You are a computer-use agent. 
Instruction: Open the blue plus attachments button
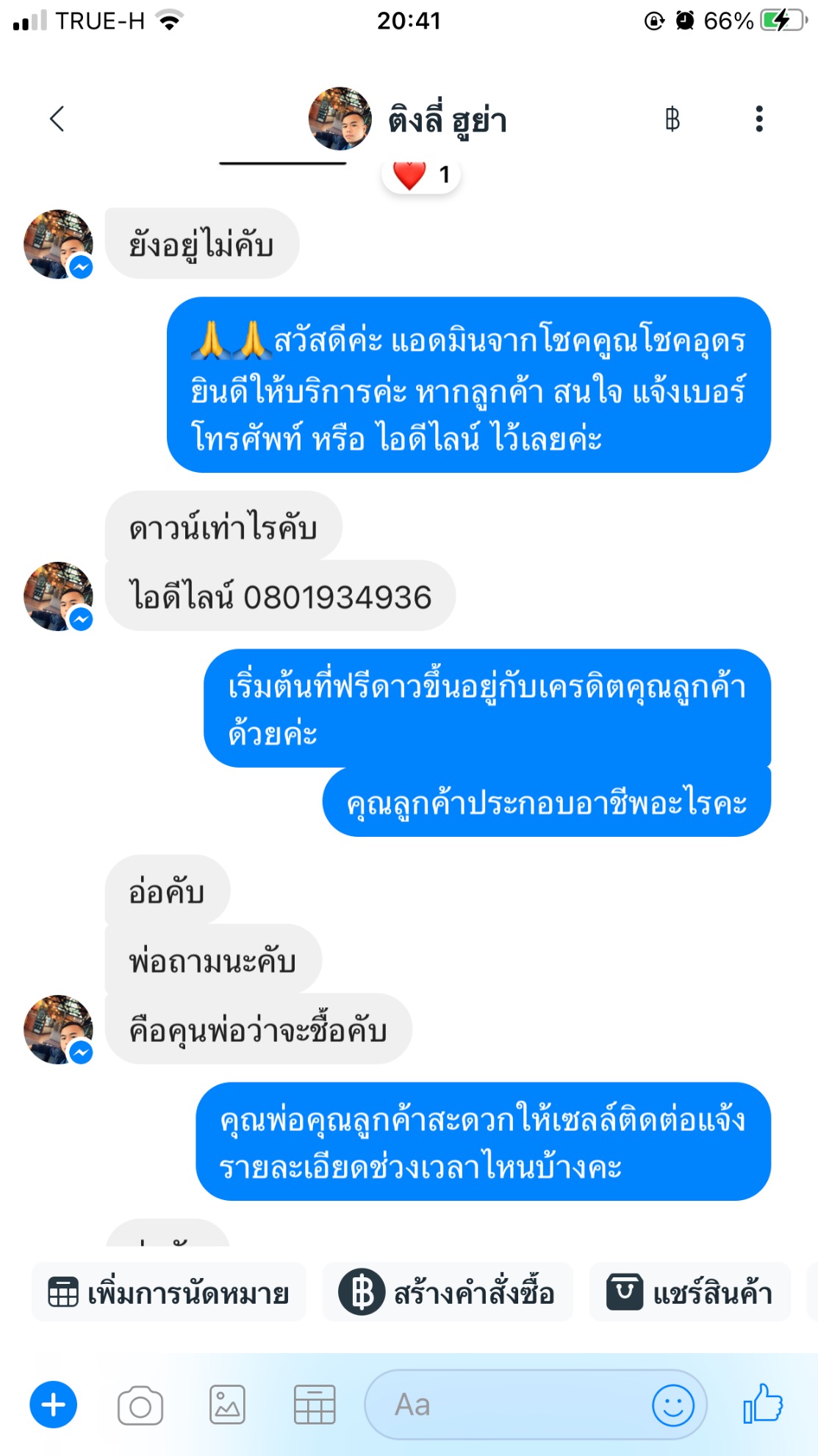pos(53,1405)
